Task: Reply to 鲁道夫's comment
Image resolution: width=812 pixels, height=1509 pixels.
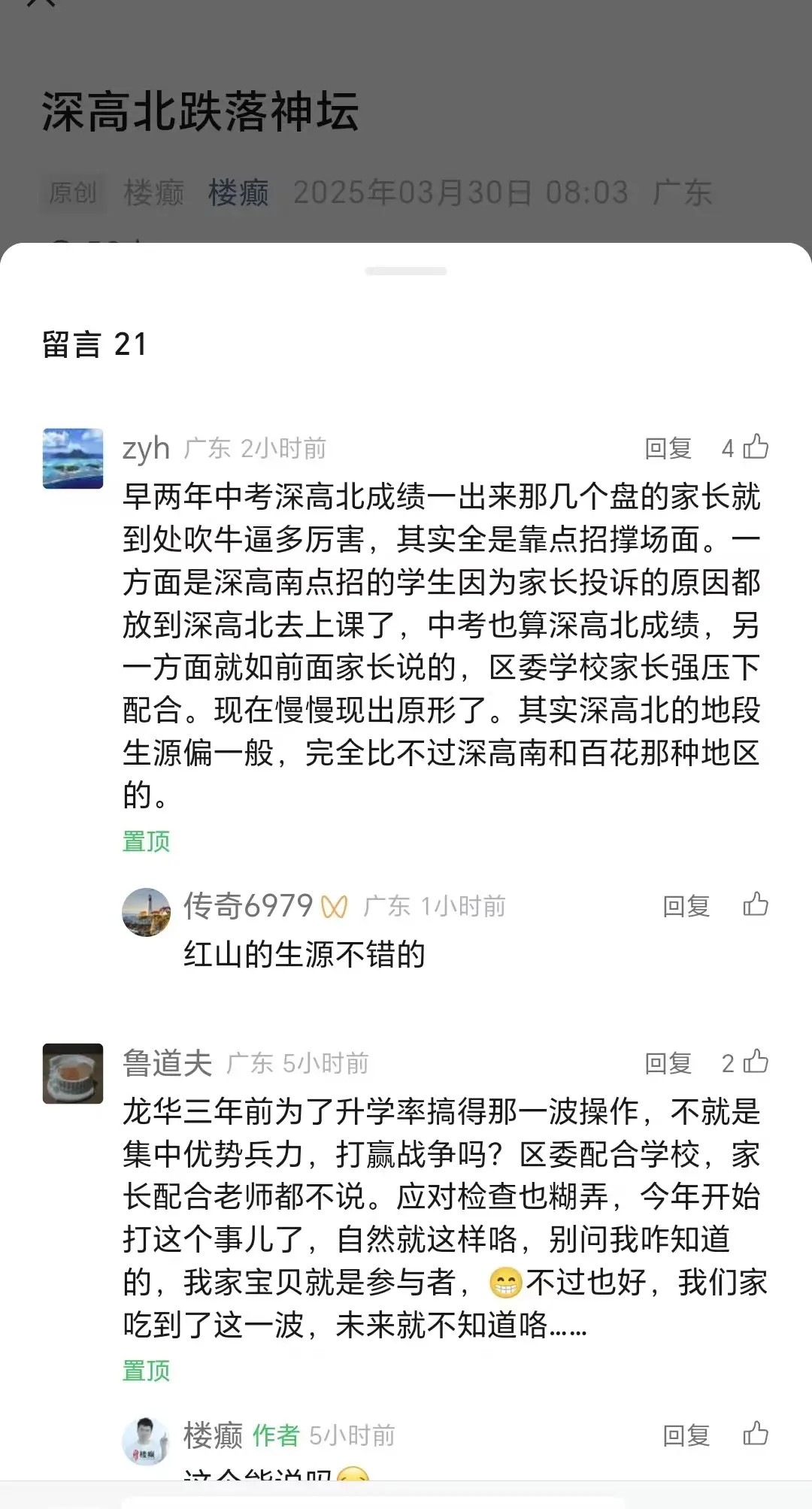Action: pos(668,1063)
